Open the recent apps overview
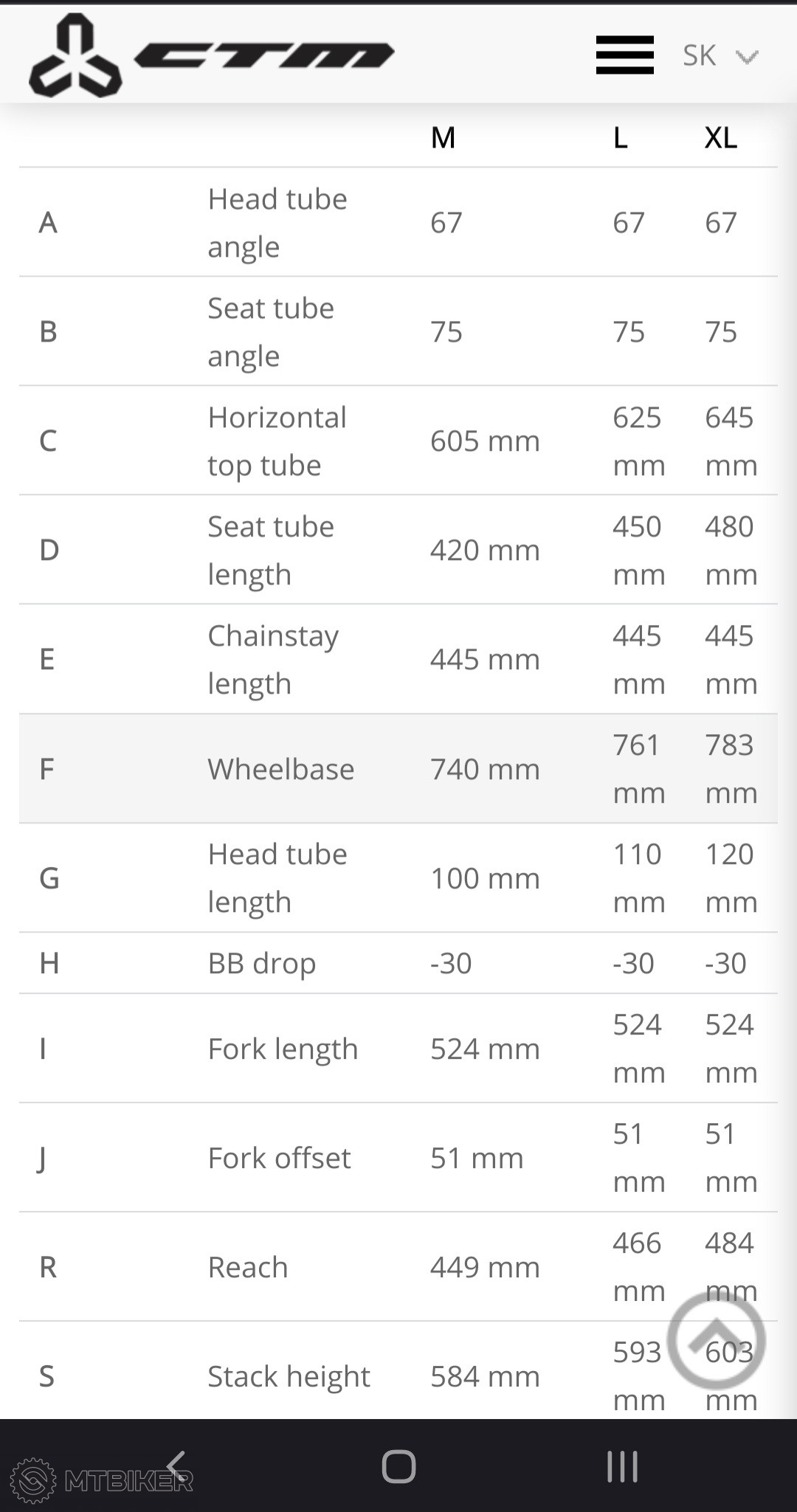Screen dimensions: 797x1512 coord(622,1466)
